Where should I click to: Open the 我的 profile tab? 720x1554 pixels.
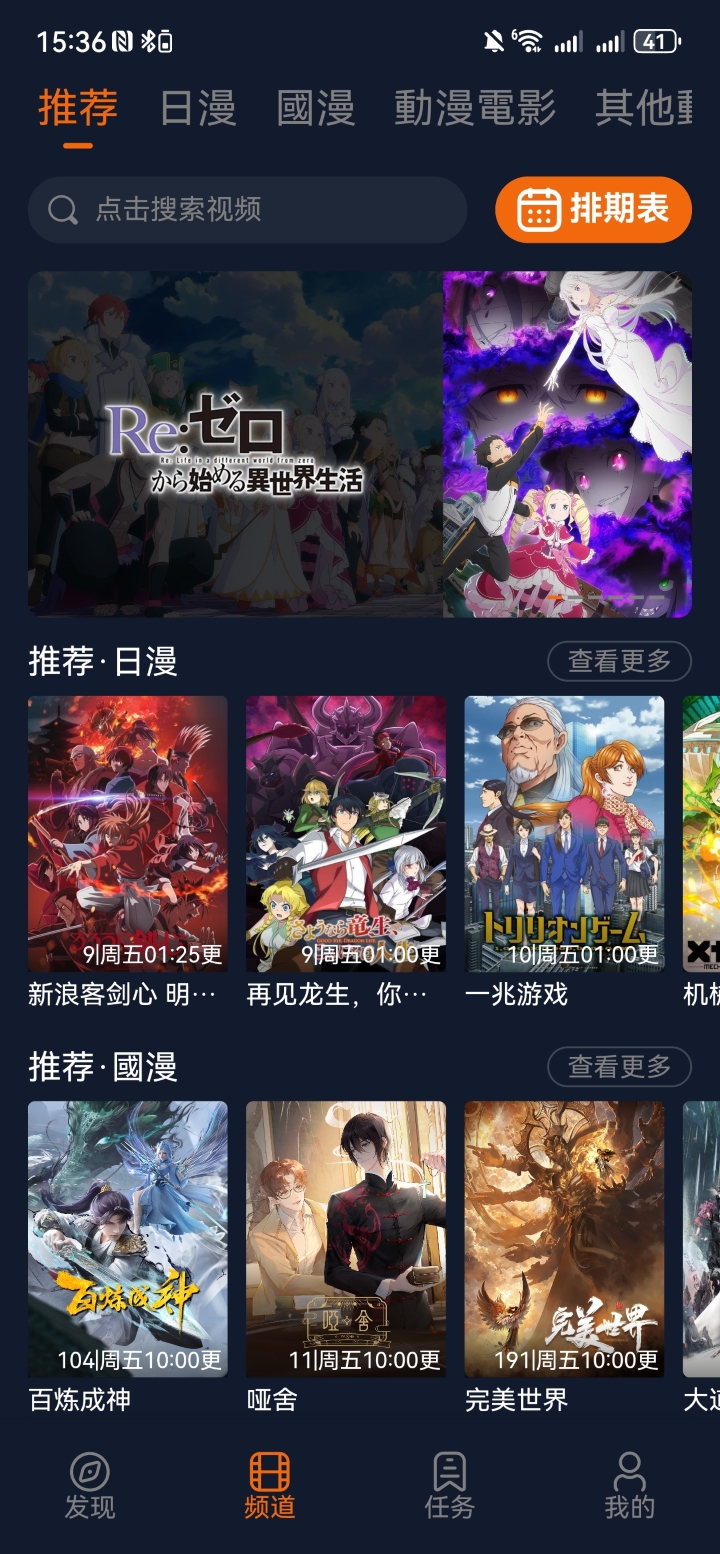[x=629, y=1487]
